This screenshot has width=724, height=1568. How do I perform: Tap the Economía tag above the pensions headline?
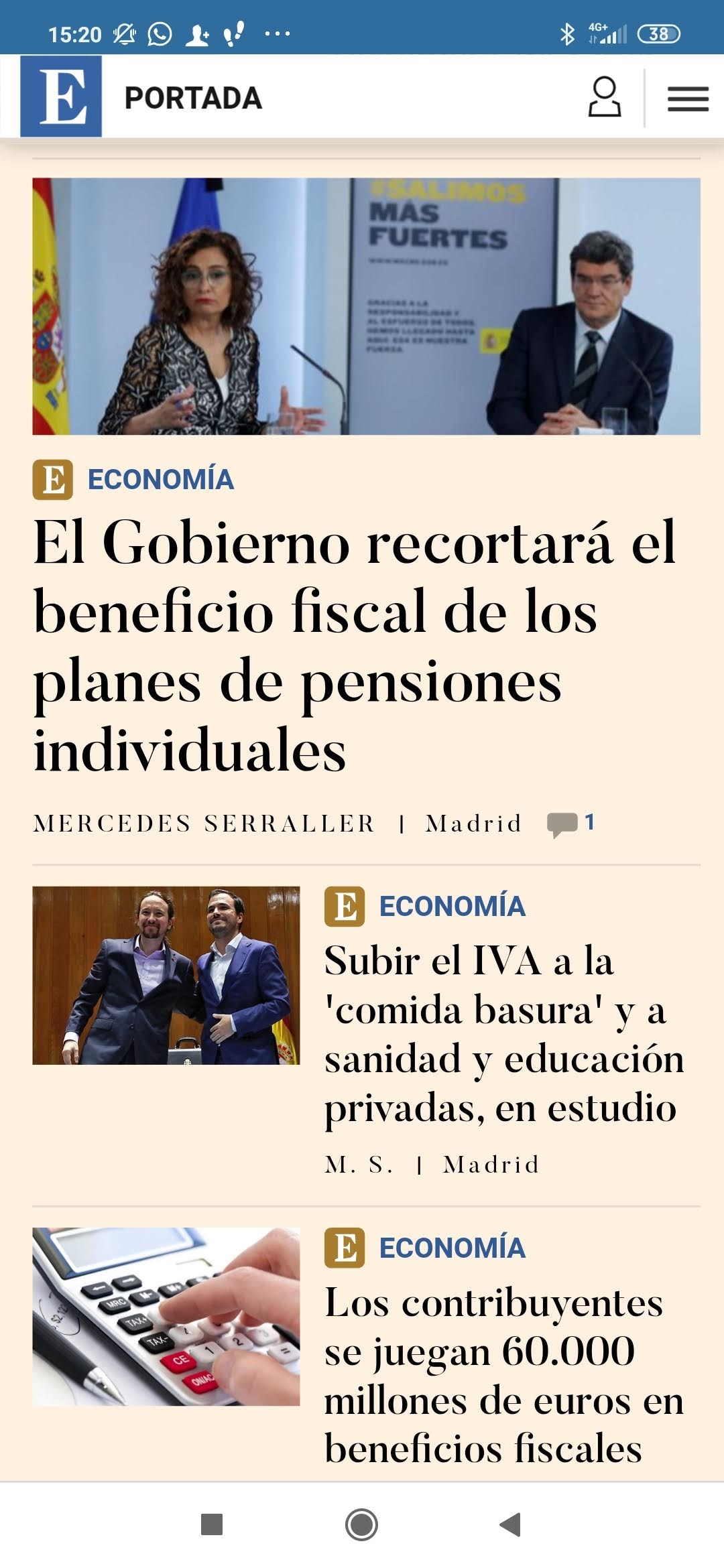click(160, 480)
